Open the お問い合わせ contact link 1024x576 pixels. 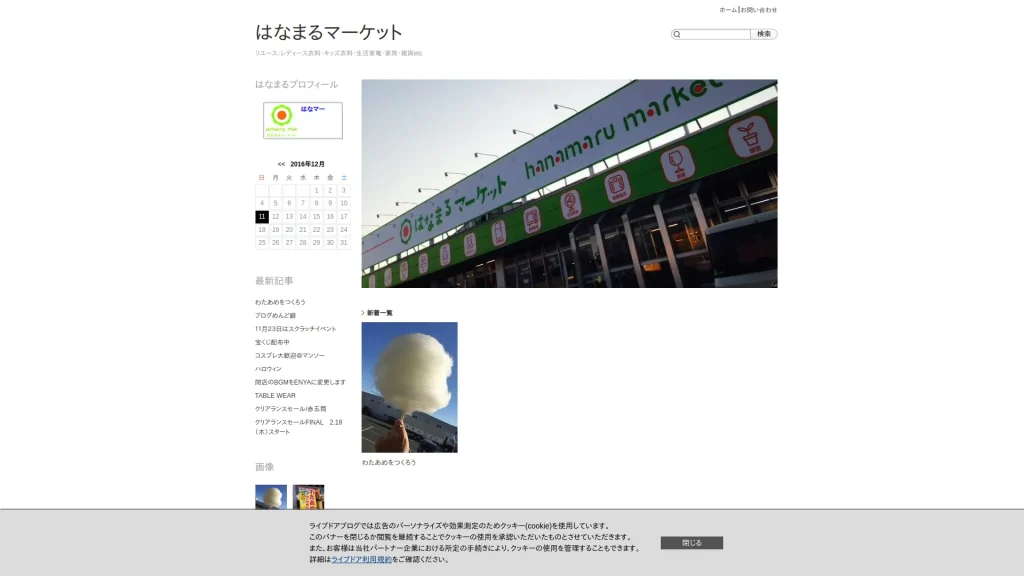(759, 10)
